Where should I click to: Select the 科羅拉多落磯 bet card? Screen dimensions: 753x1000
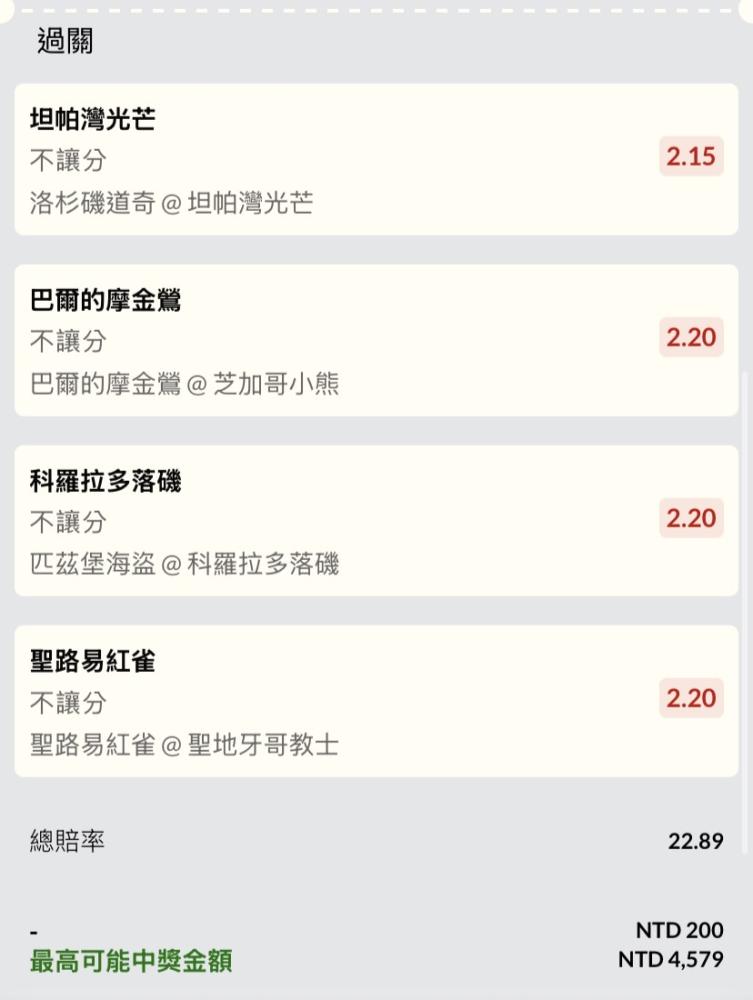point(376,521)
